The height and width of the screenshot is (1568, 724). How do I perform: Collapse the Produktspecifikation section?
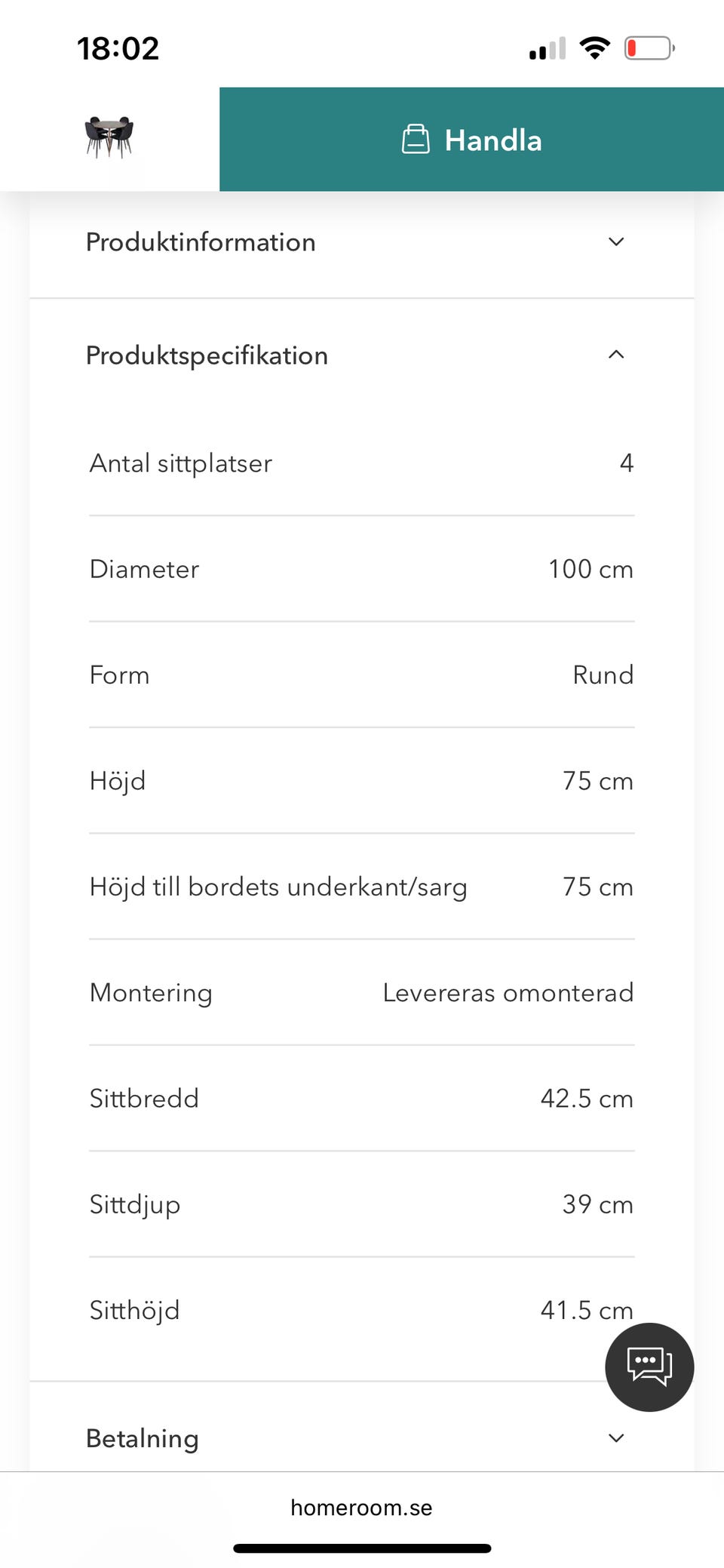pyautogui.click(x=361, y=355)
